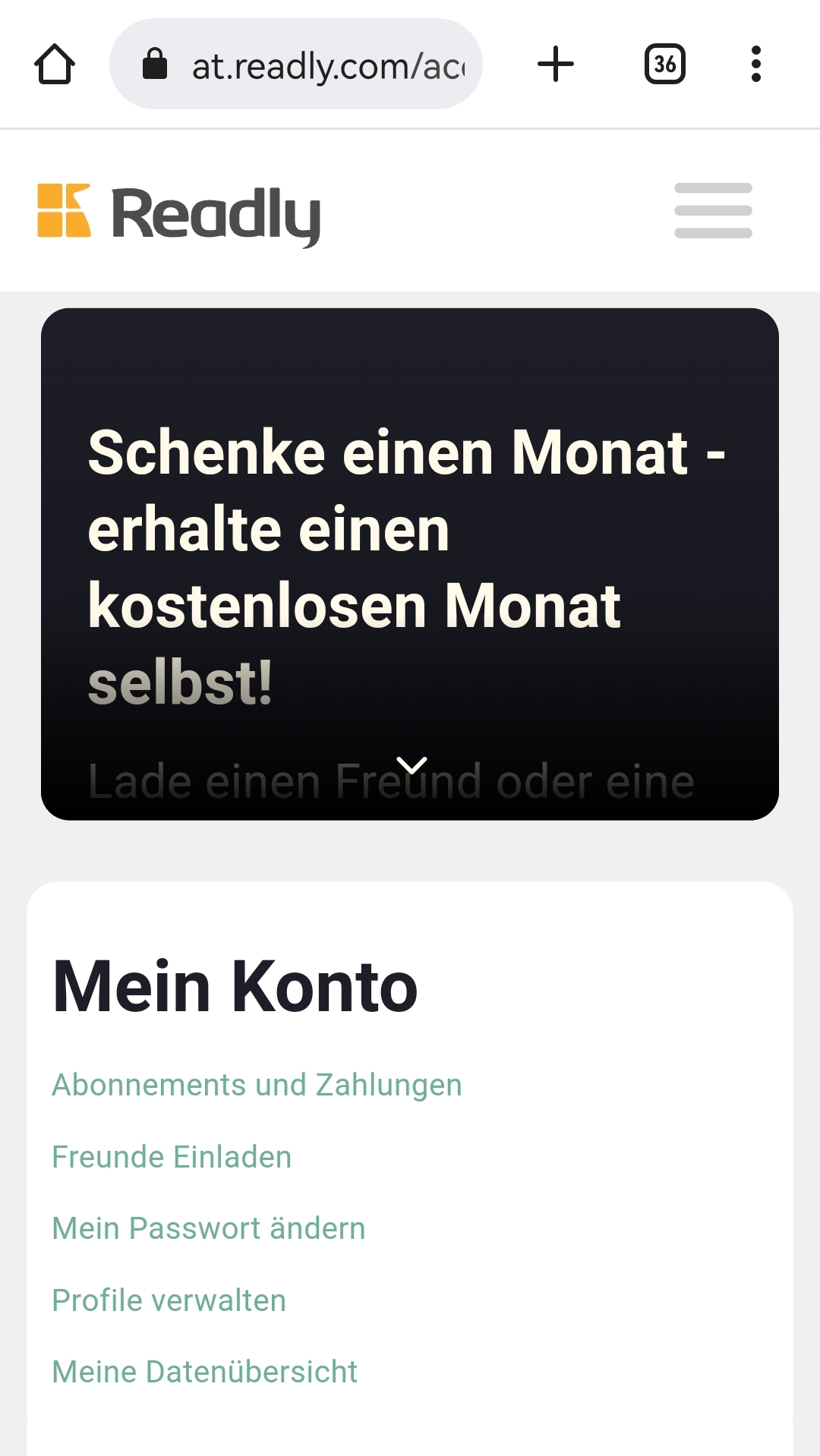Select Mein Passwort ändern

(209, 1228)
